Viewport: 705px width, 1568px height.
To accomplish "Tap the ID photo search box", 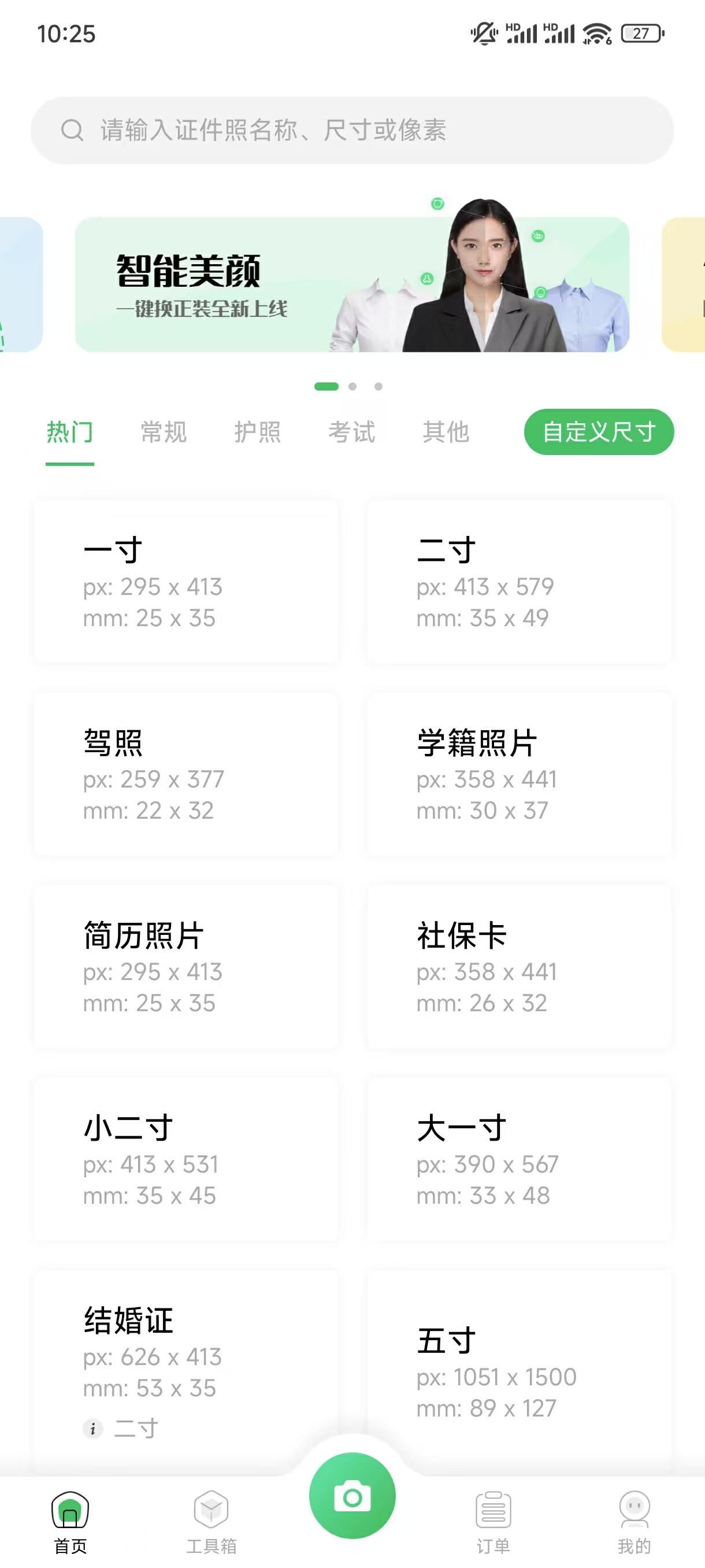I will click(x=352, y=130).
